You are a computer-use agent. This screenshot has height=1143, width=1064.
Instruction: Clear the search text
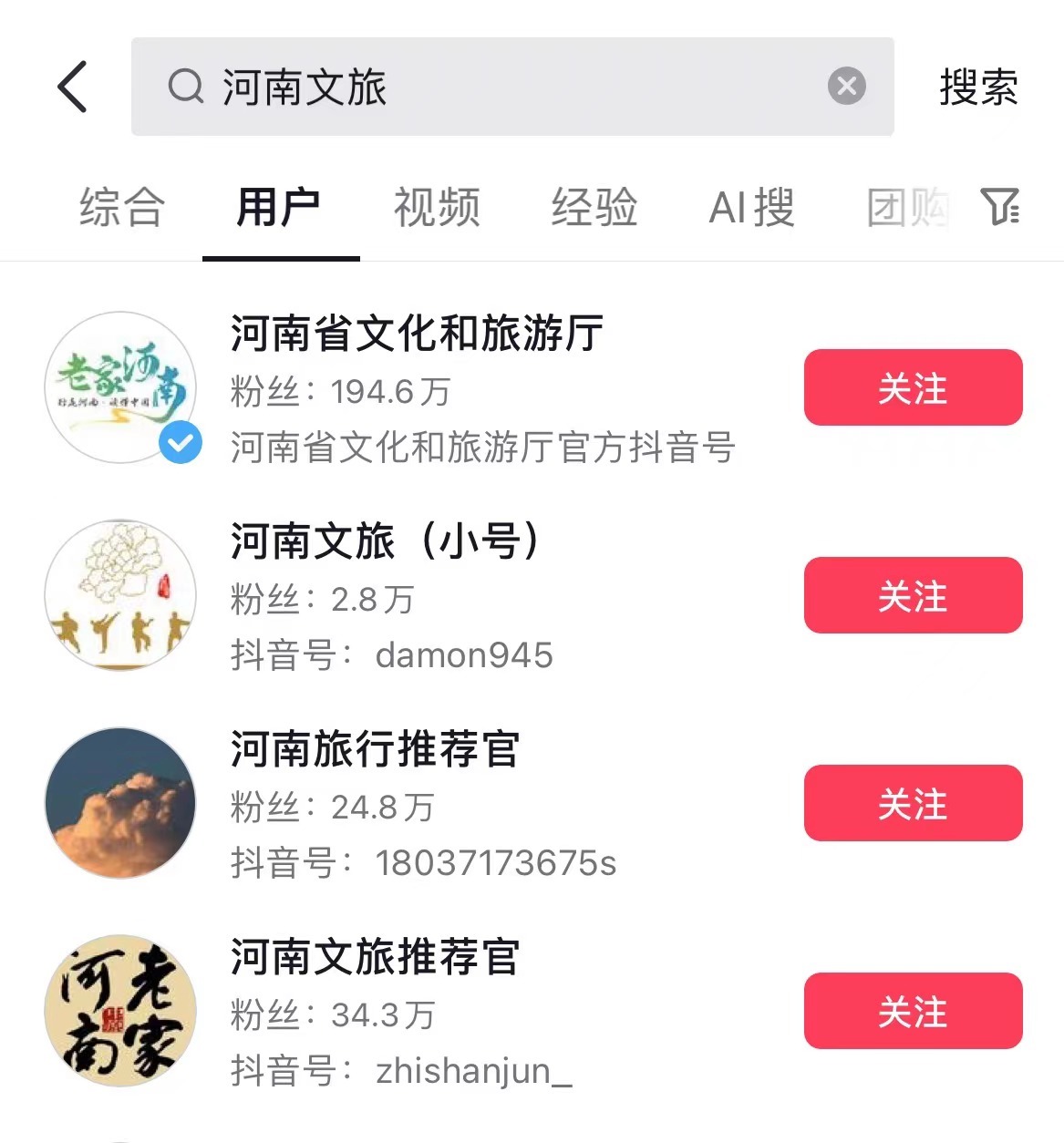click(x=846, y=87)
